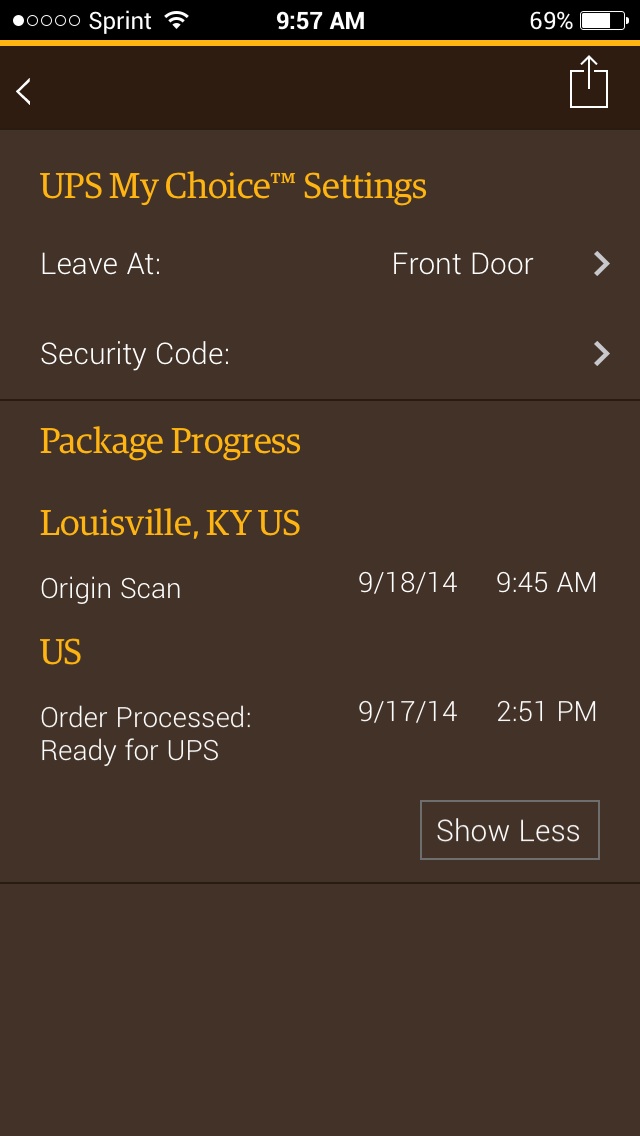This screenshot has height=1136, width=640.
Task: Open the Leave At Front Door setting
Action: pos(320,264)
